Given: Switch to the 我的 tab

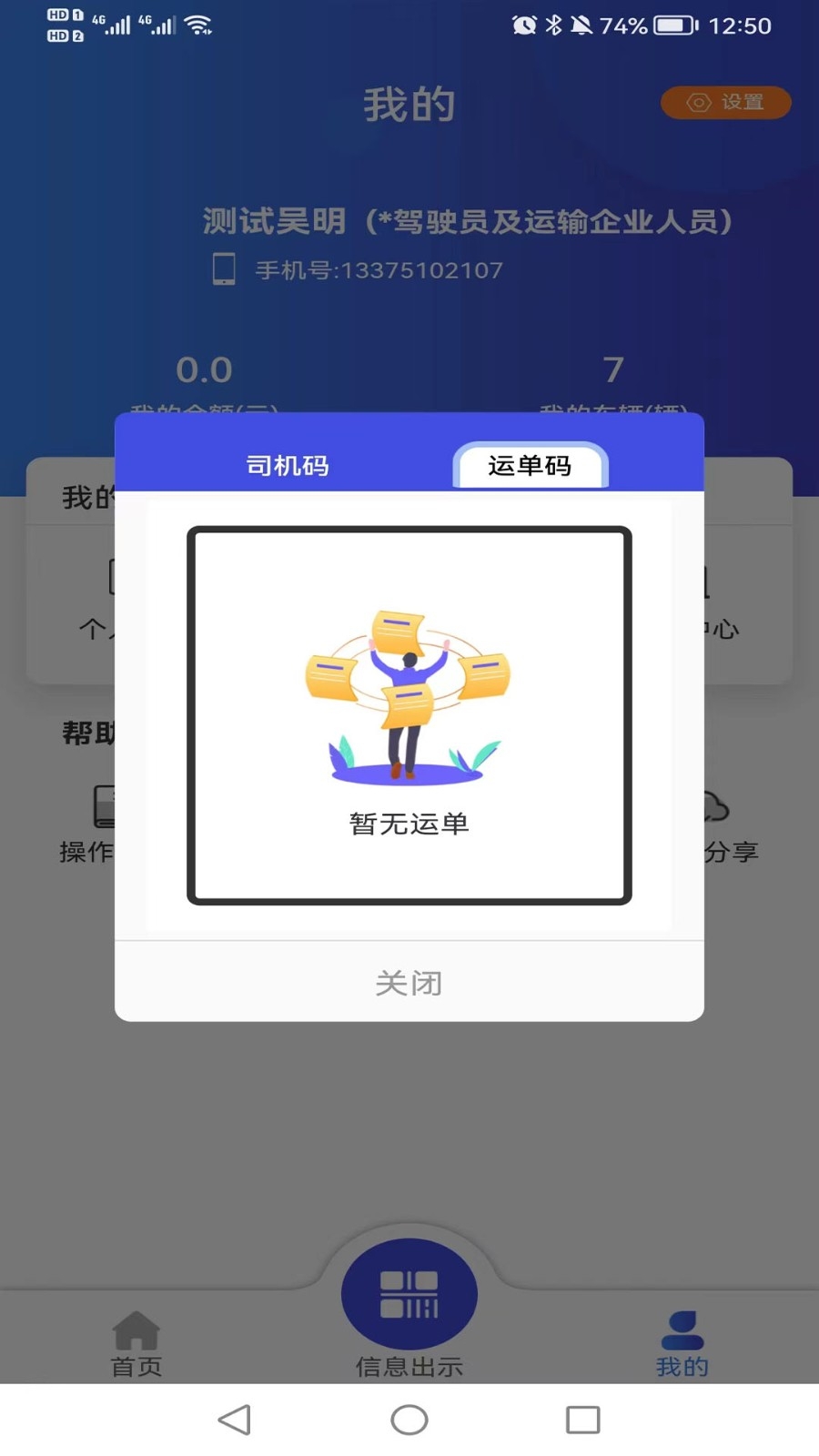Looking at the screenshot, I should point(682,1343).
